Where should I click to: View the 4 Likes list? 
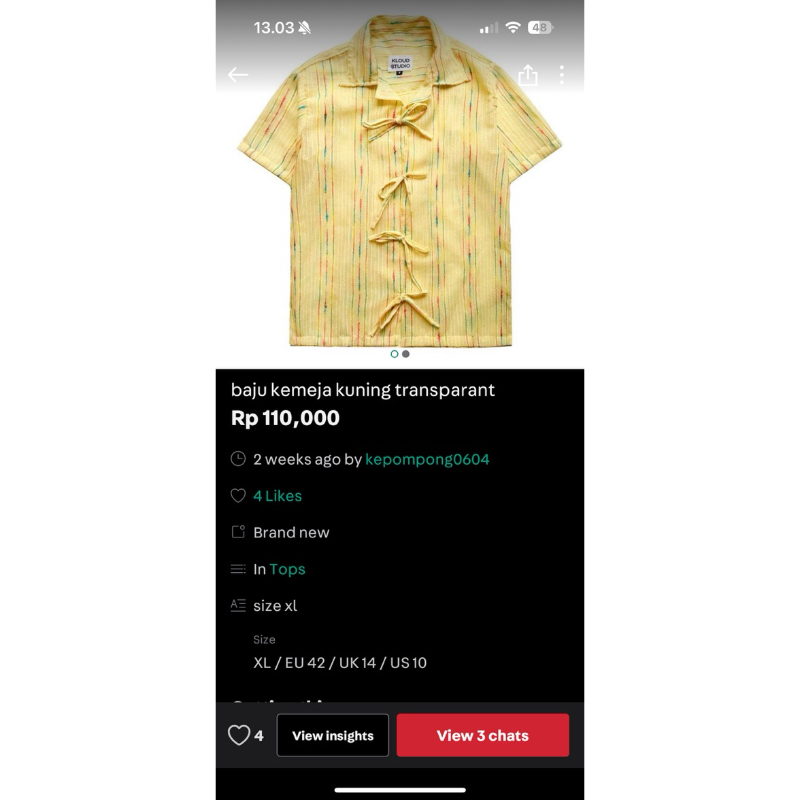(x=277, y=496)
